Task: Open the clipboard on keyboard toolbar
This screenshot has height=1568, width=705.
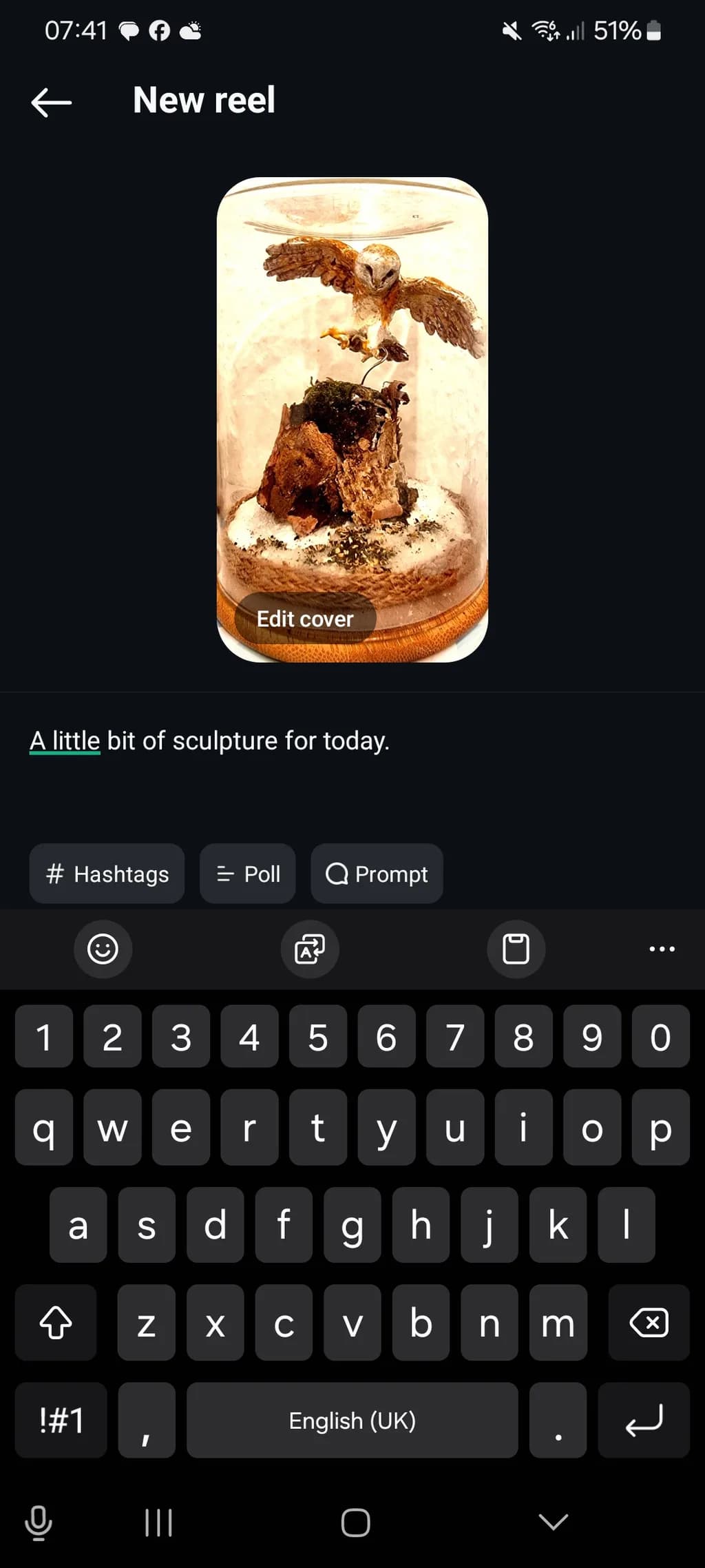Action: pyautogui.click(x=516, y=949)
